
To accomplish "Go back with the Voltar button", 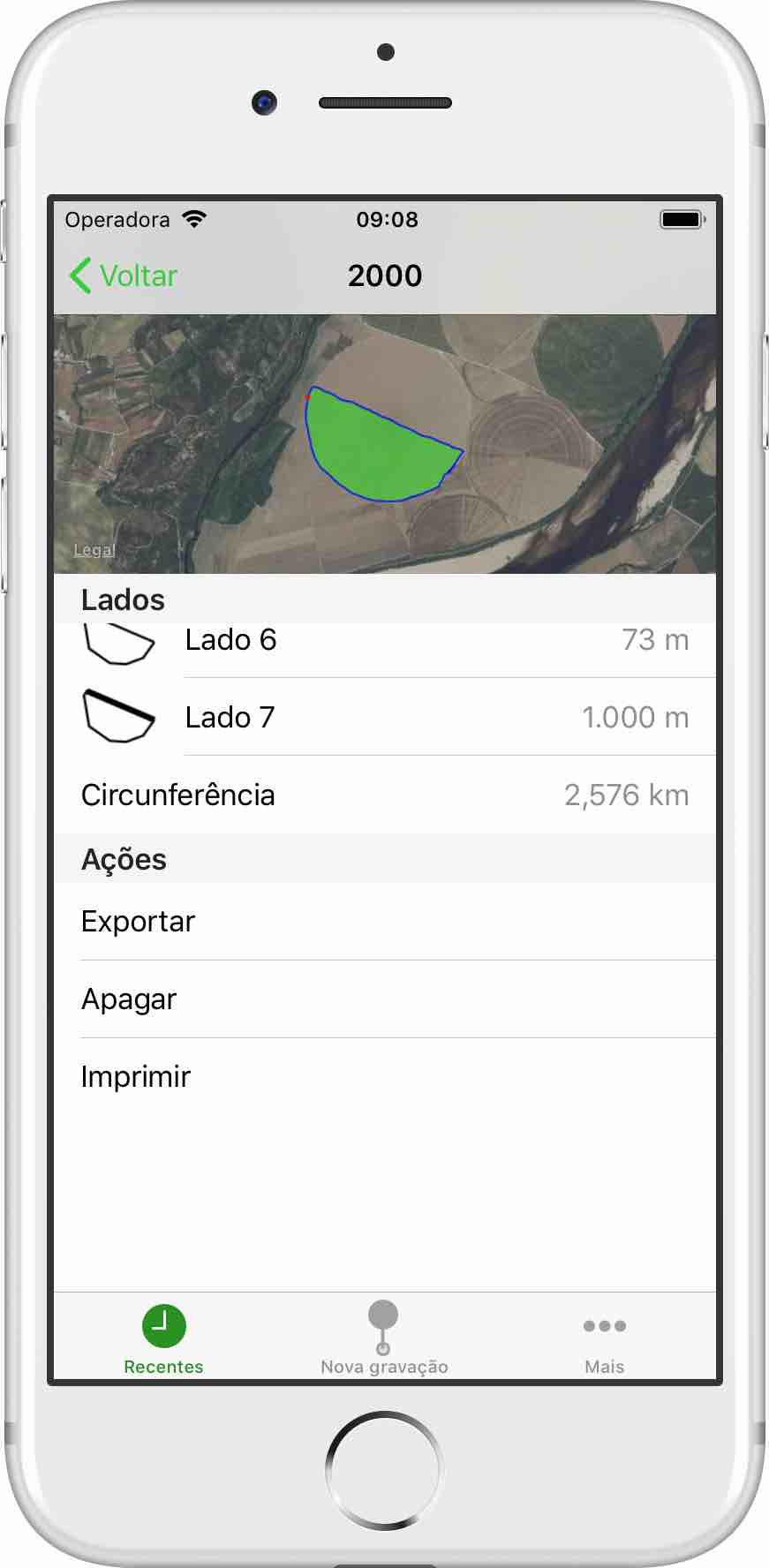I will pos(124,275).
